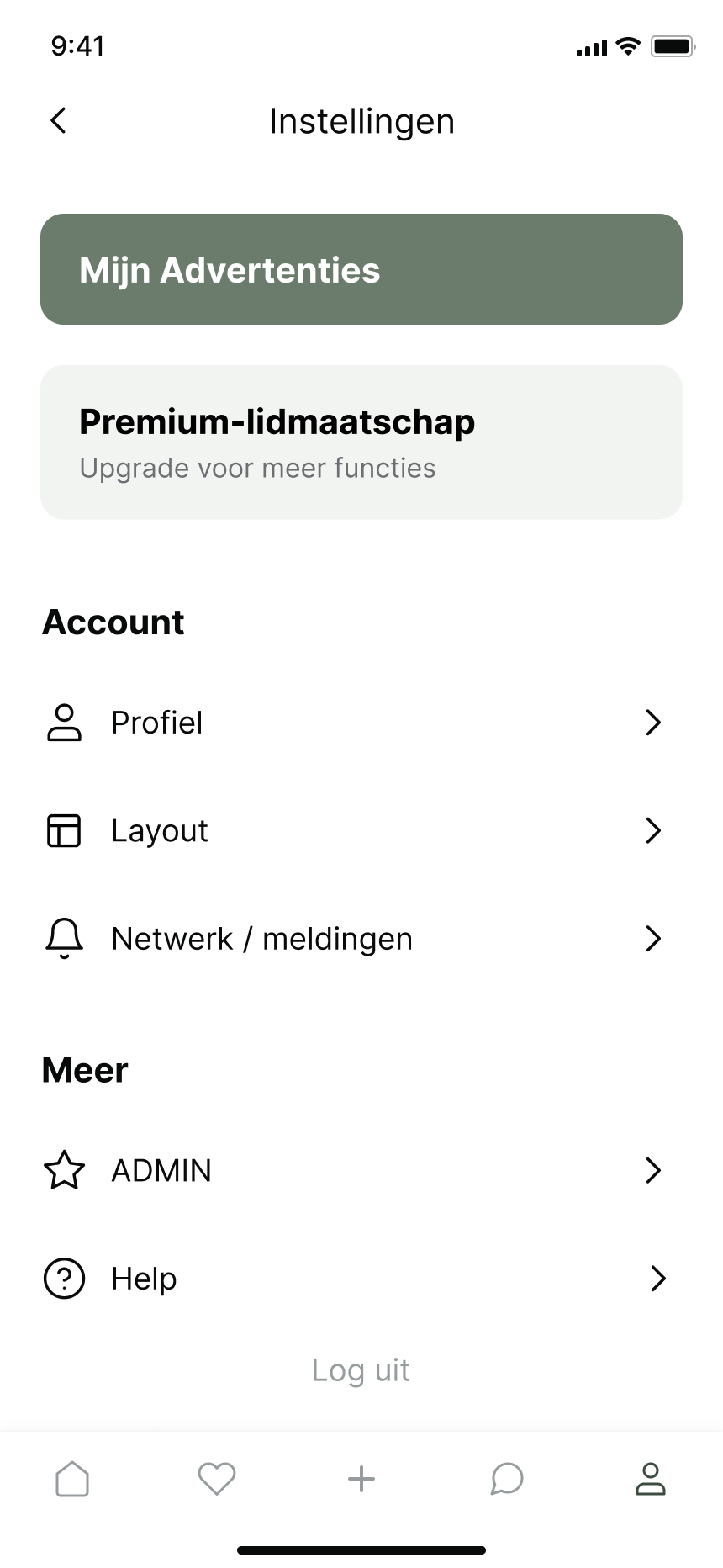This screenshot has height=1568, width=723.
Task: Tap the bell icon for Netwerk / meldingen
Action: pyautogui.click(x=65, y=938)
